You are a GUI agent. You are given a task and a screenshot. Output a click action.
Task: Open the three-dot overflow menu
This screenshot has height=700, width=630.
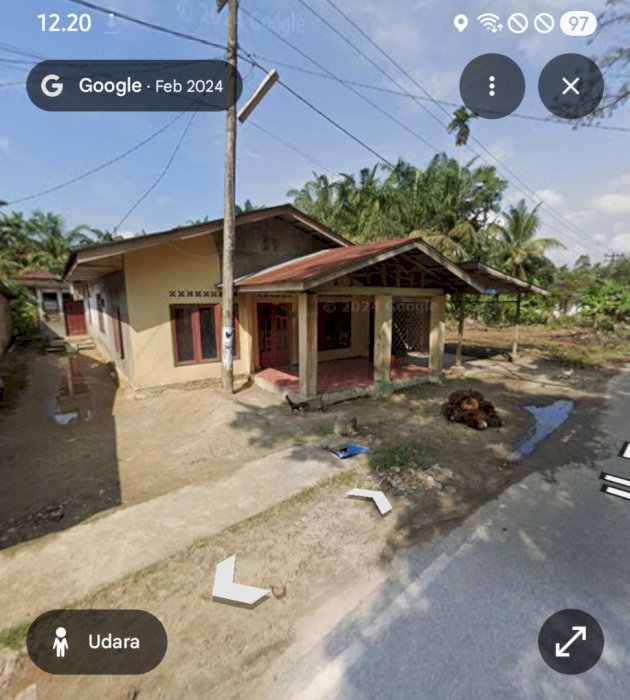[492, 86]
